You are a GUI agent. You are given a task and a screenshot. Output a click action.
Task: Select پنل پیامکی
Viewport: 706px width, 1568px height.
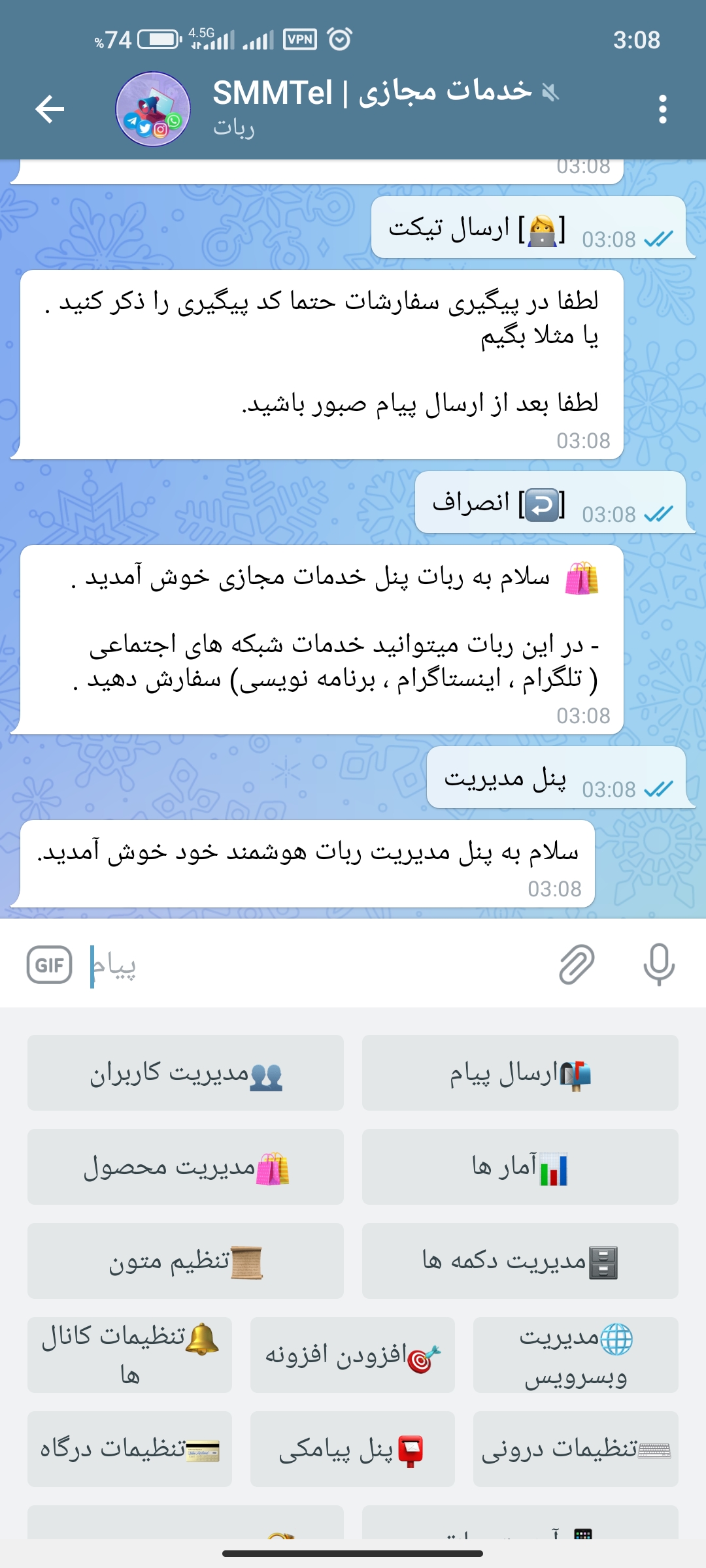click(352, 1449)
